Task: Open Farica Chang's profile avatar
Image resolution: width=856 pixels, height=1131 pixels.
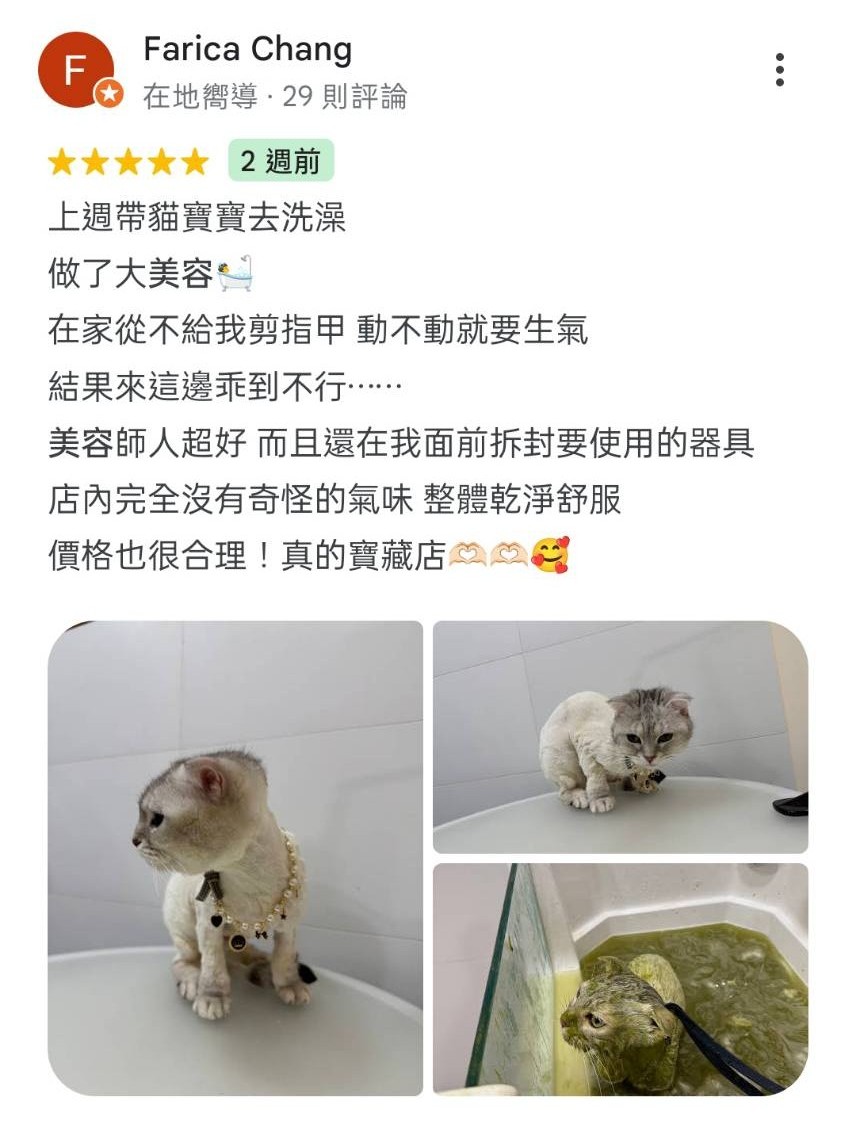Action: click(76, 70)
